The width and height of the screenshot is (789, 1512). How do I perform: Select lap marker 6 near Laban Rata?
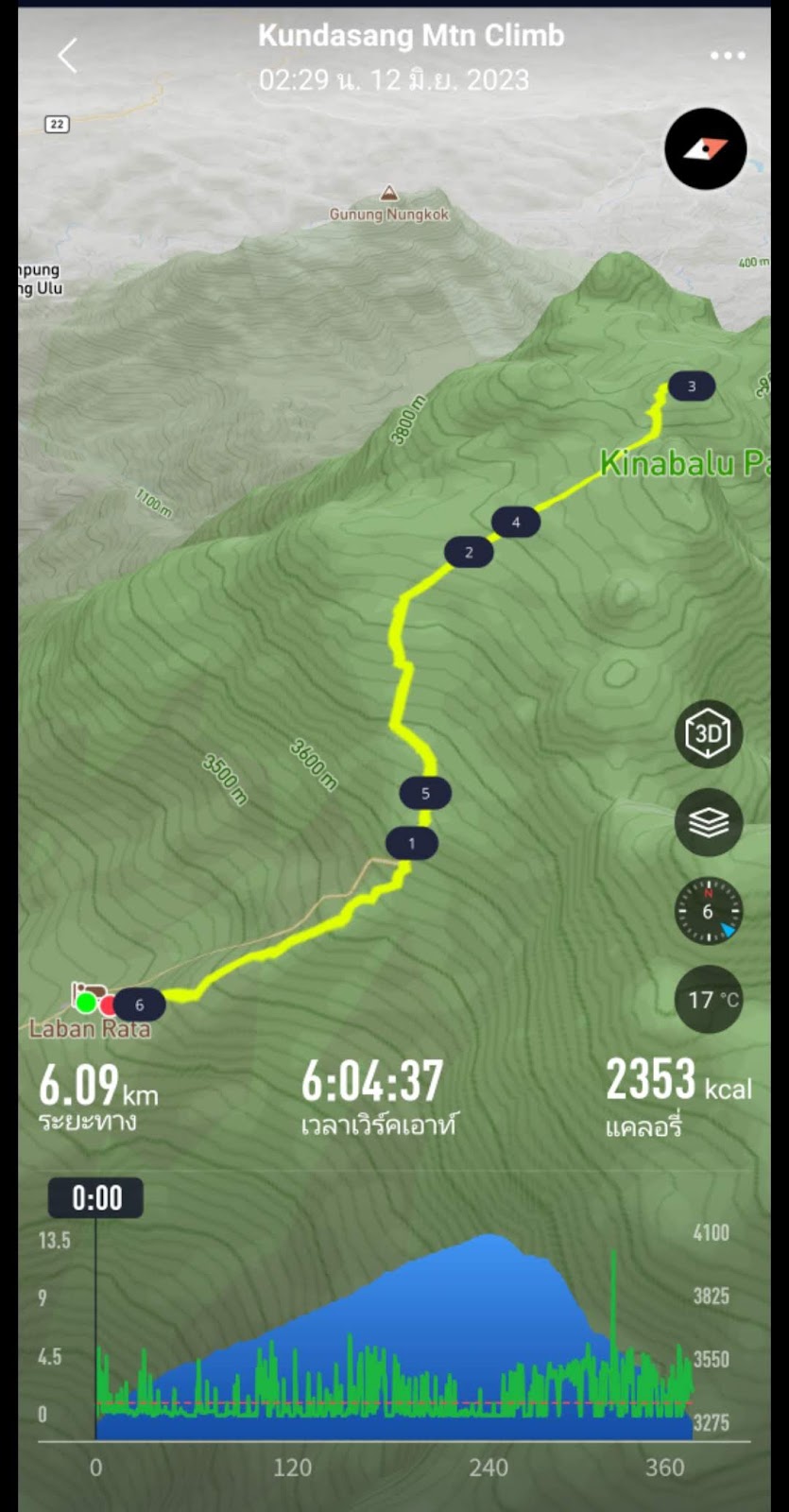(140, 1005)
